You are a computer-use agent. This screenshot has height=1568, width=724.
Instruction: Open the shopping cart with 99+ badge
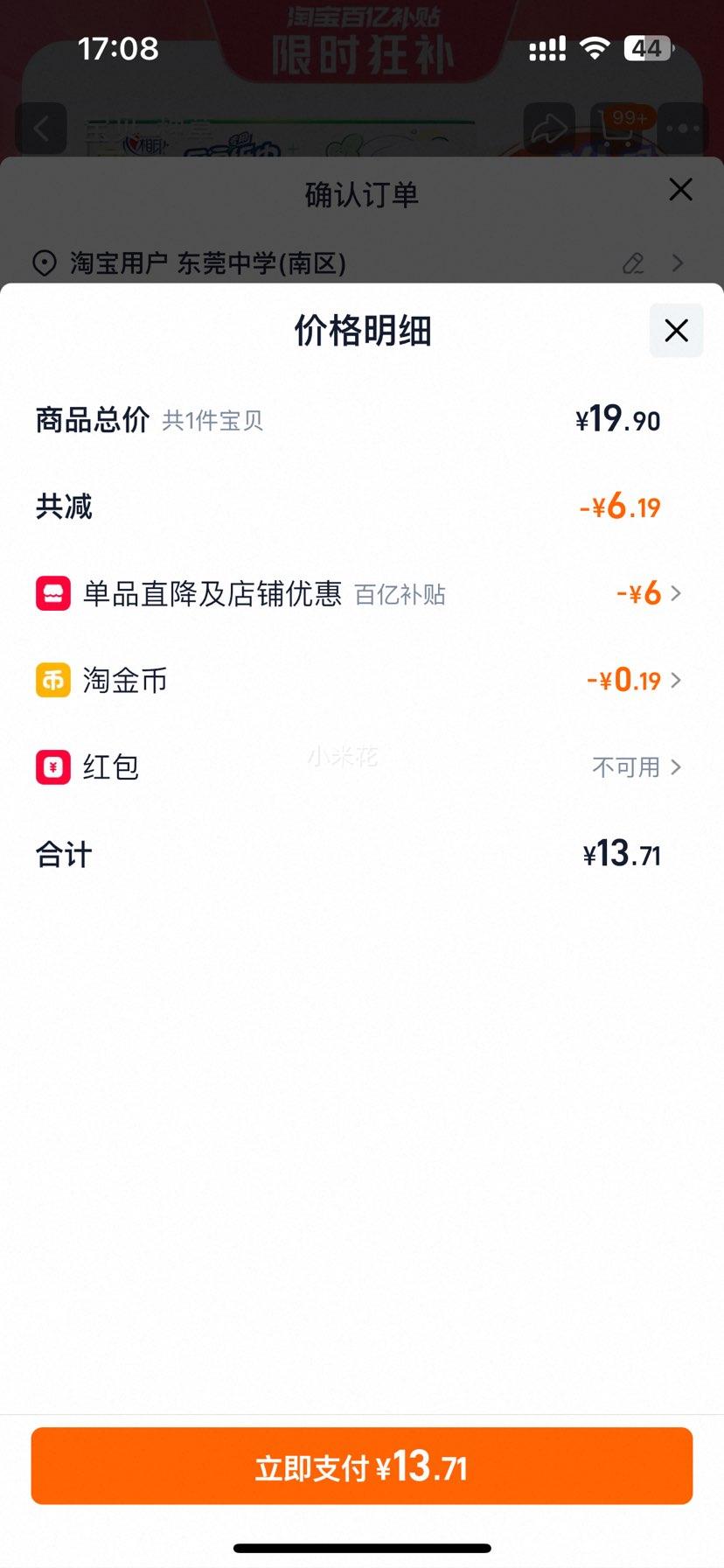[x=622, y=128]
